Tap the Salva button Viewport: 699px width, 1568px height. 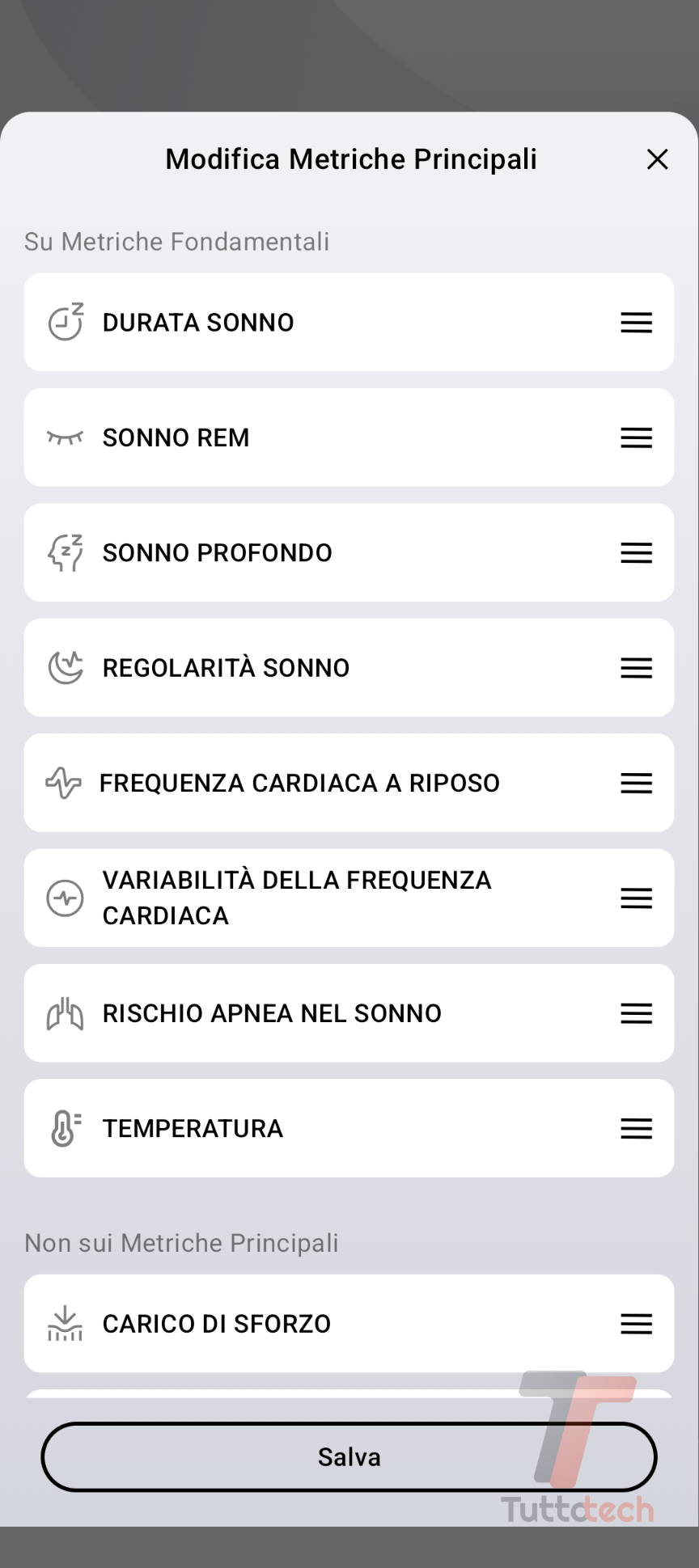(x=349, y=1456)
